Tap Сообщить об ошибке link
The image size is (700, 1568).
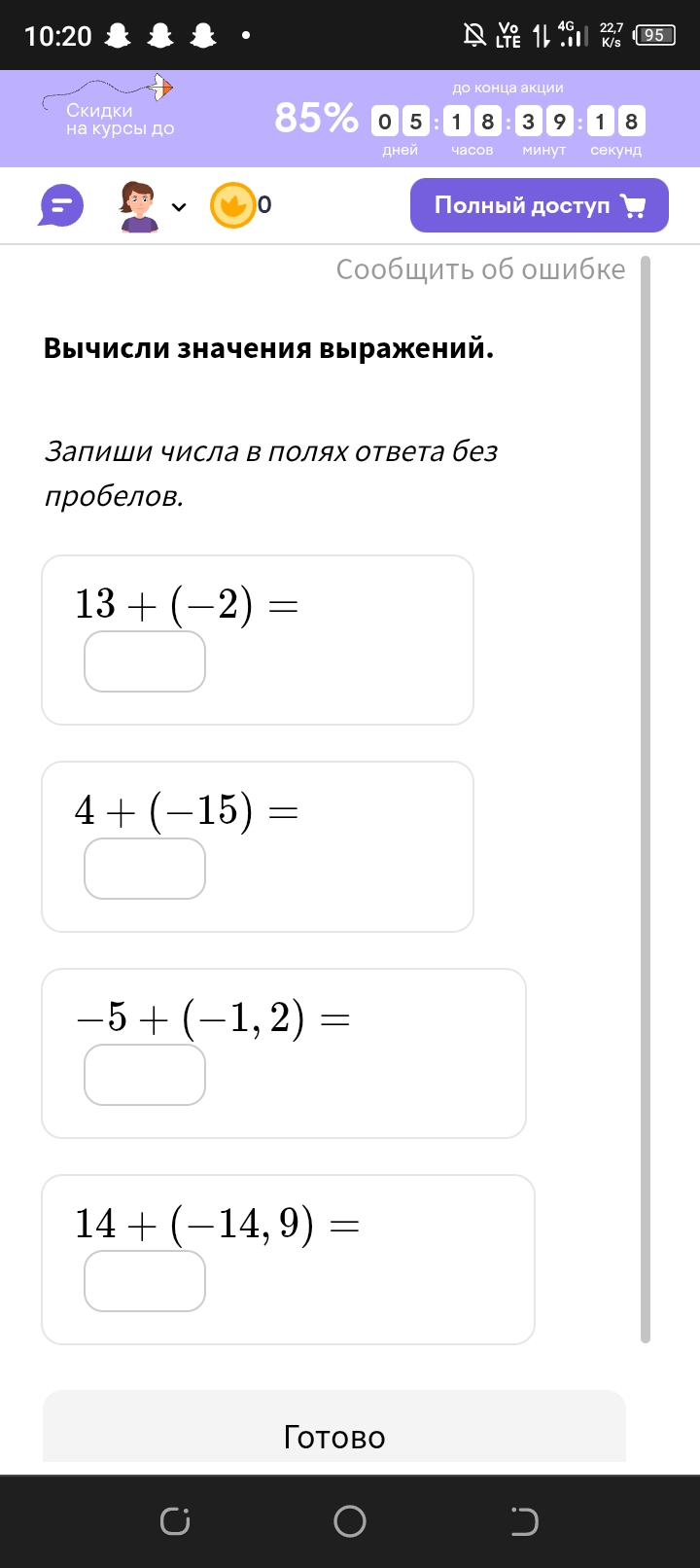point(480,269)
